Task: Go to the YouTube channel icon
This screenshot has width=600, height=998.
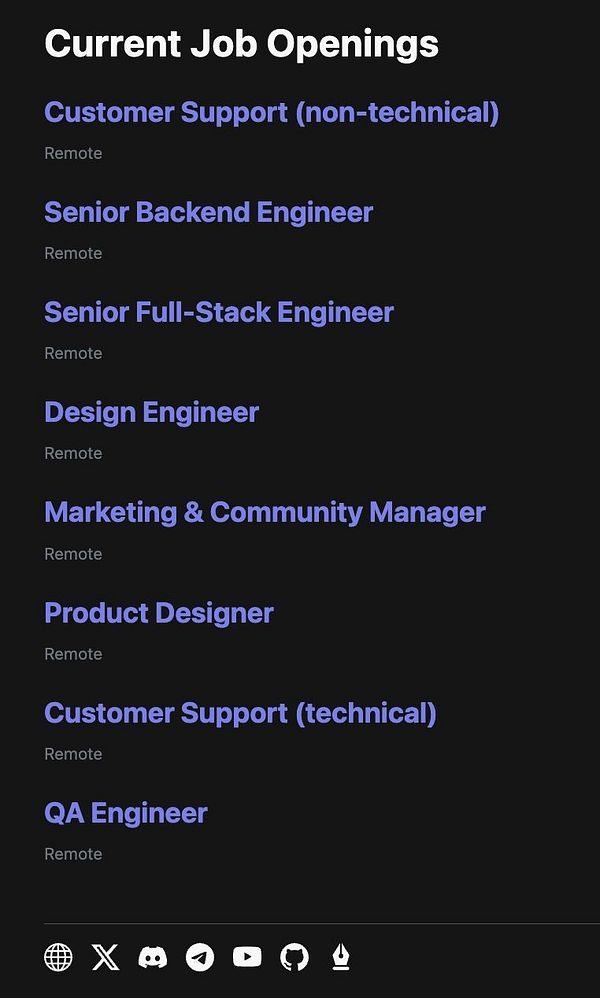Action: click(x=247, y=957)
